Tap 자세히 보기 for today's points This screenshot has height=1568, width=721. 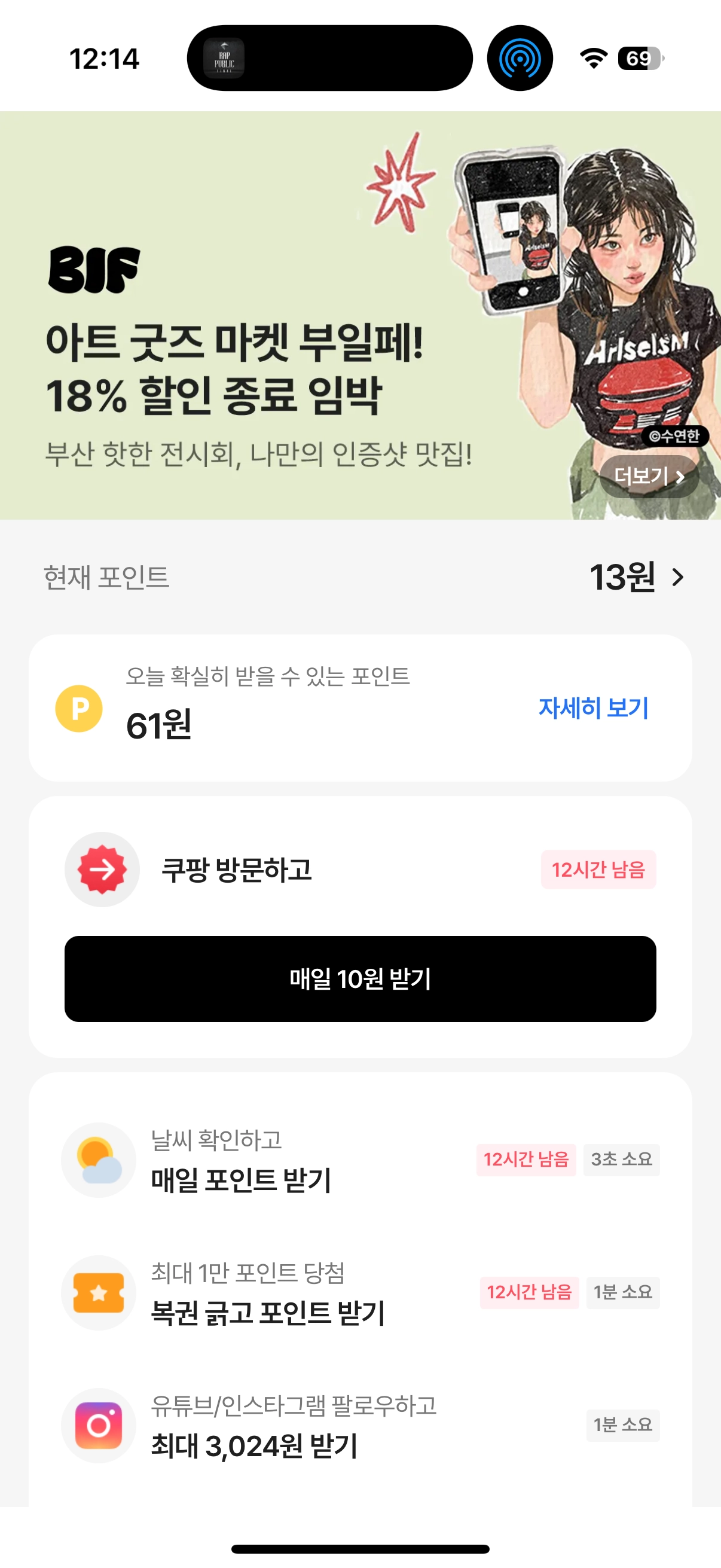pos(593,707)
